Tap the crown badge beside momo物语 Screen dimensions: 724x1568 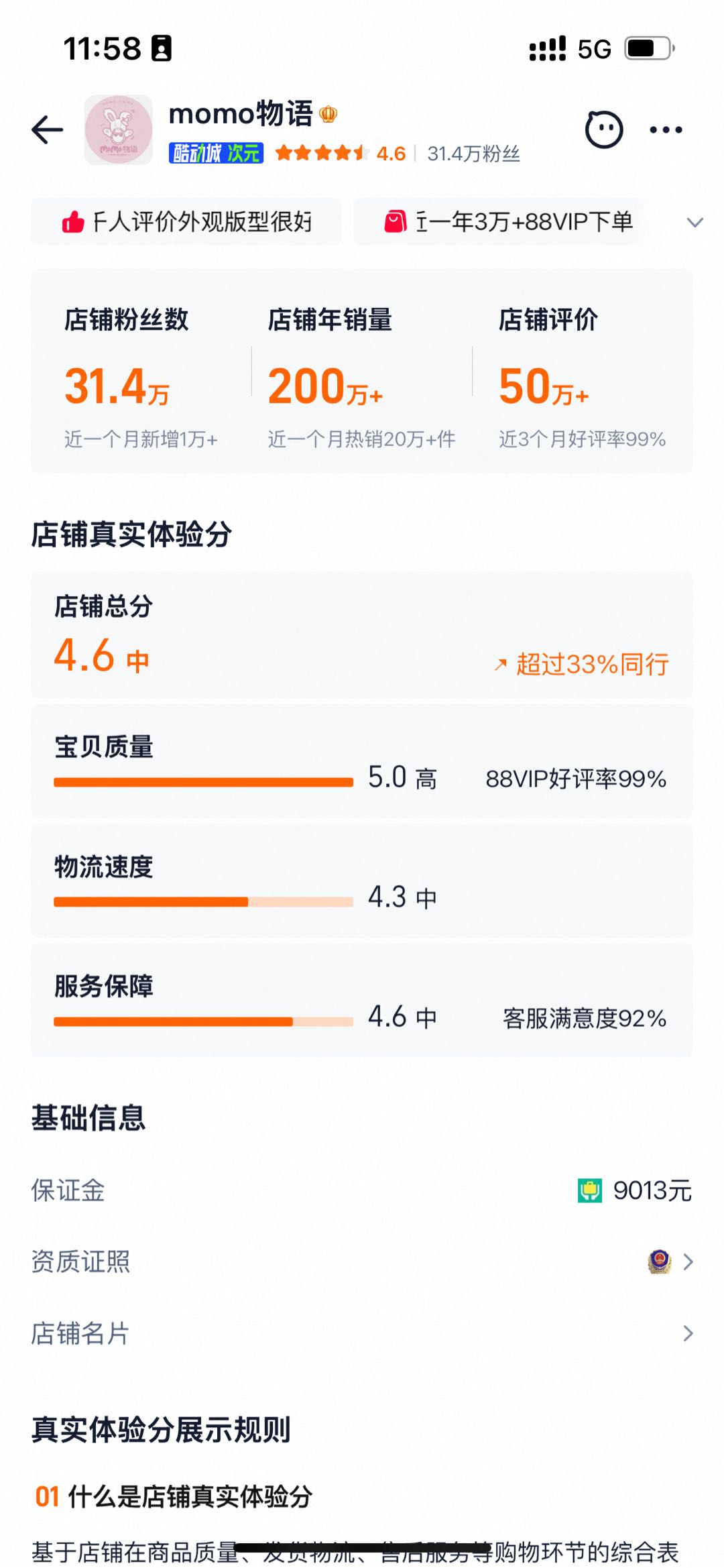pos(328,114)
